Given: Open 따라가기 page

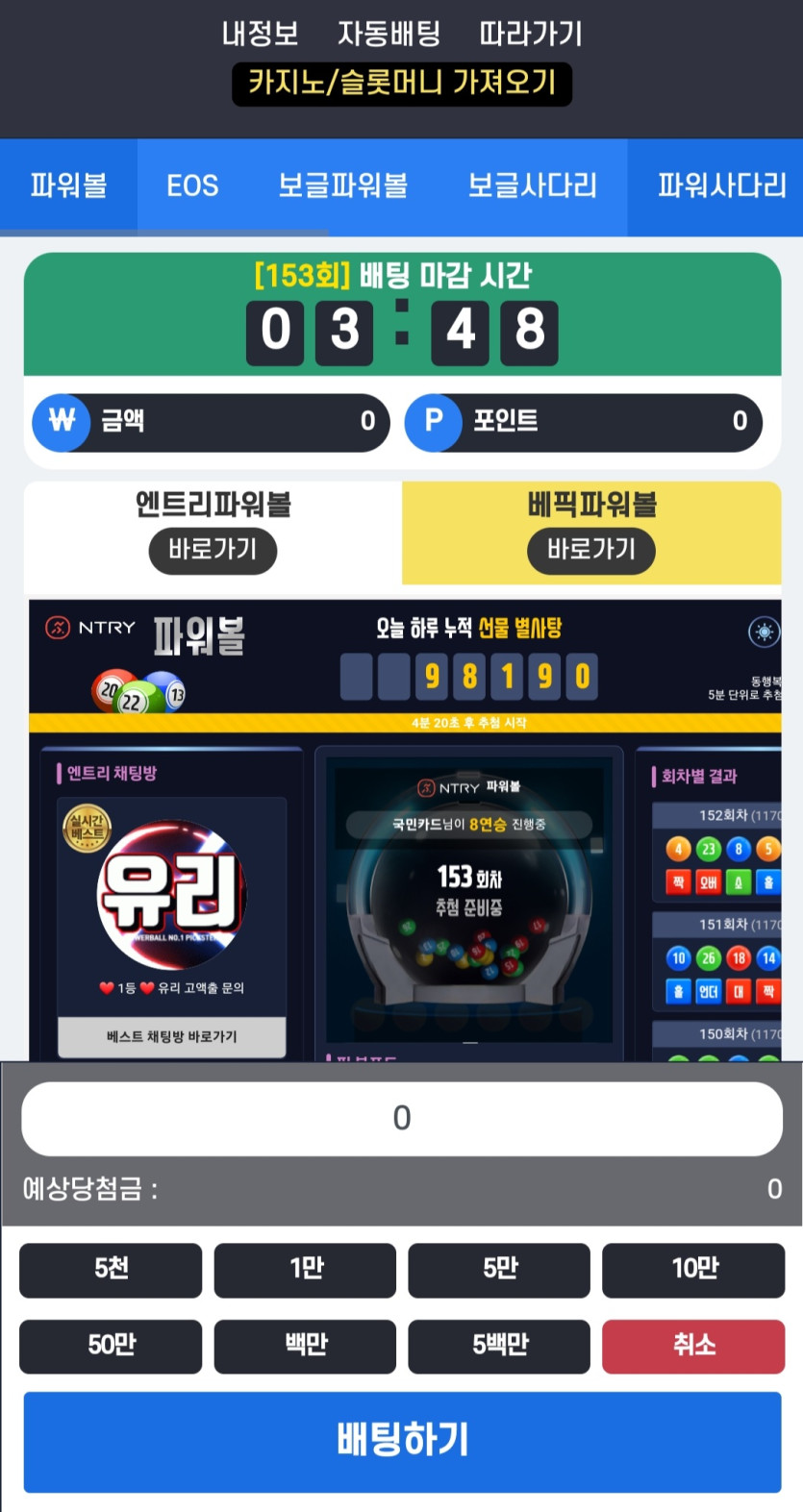Looking at the screenshot, I should click(x=530, y=34).
